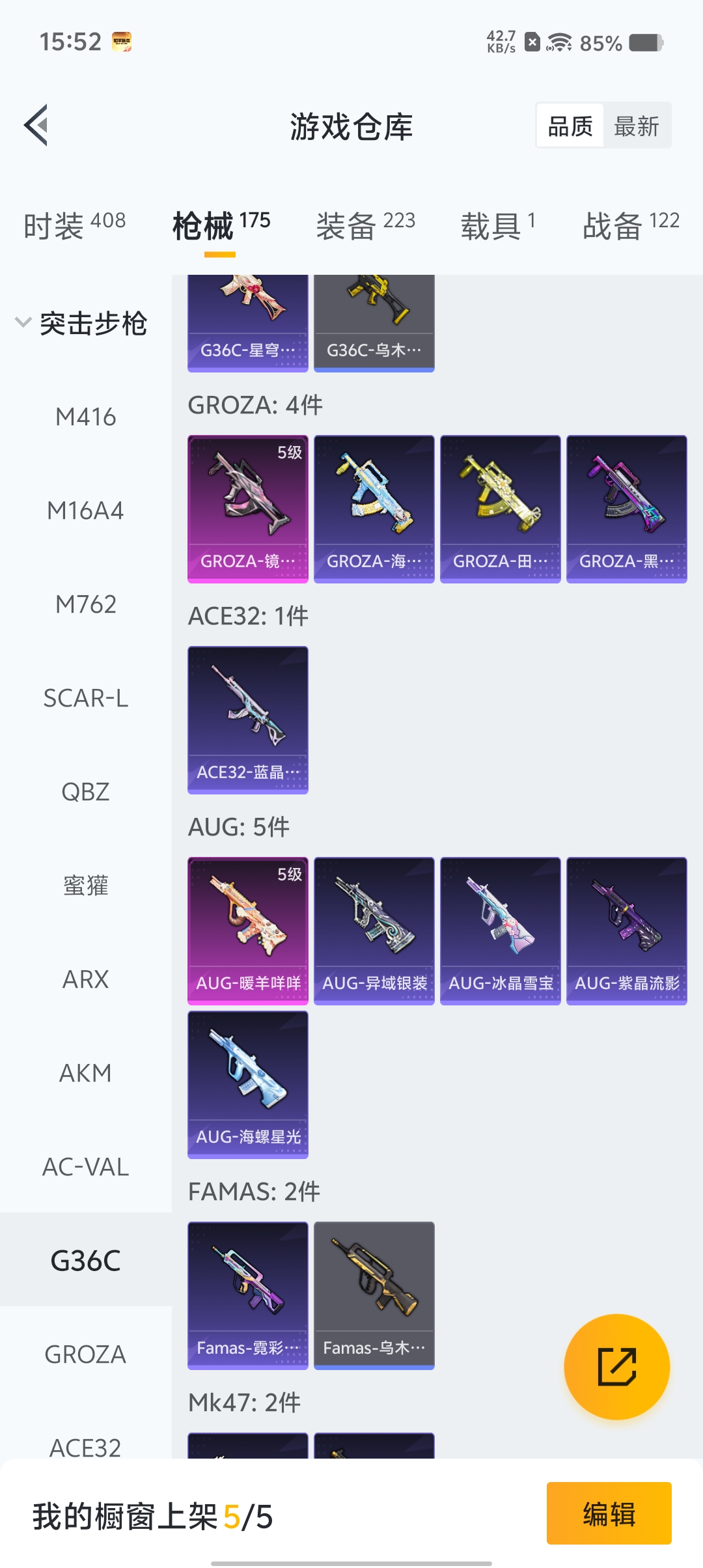The height and width of the screenshot is (1568, 703).
Task: Open the G36C-星穹 skin
Action: (x=248, y=323)
